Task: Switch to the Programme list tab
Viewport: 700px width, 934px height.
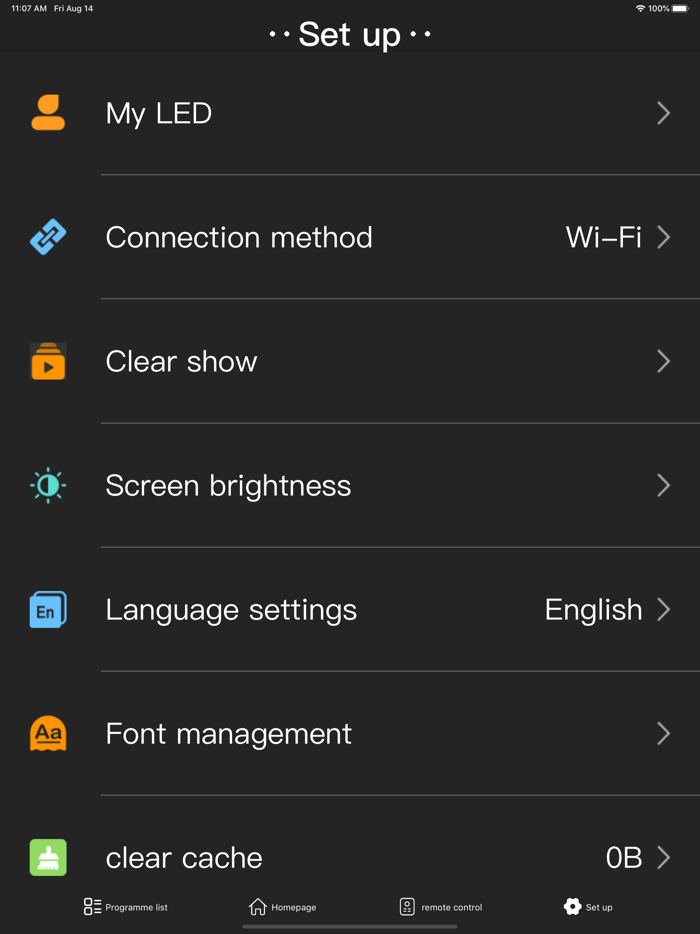Action: 126,907
